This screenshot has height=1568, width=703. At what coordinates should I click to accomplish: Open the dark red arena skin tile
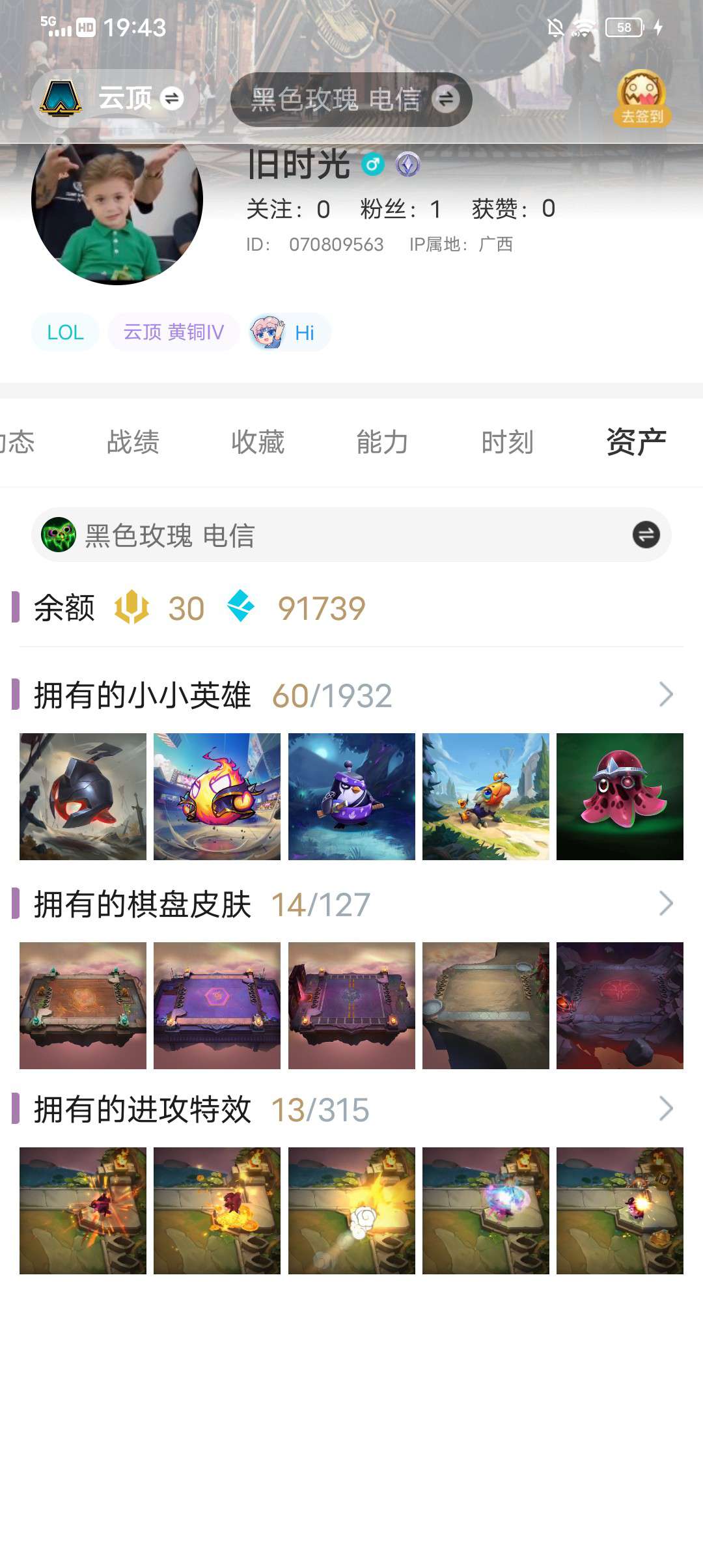[620, 1005]
